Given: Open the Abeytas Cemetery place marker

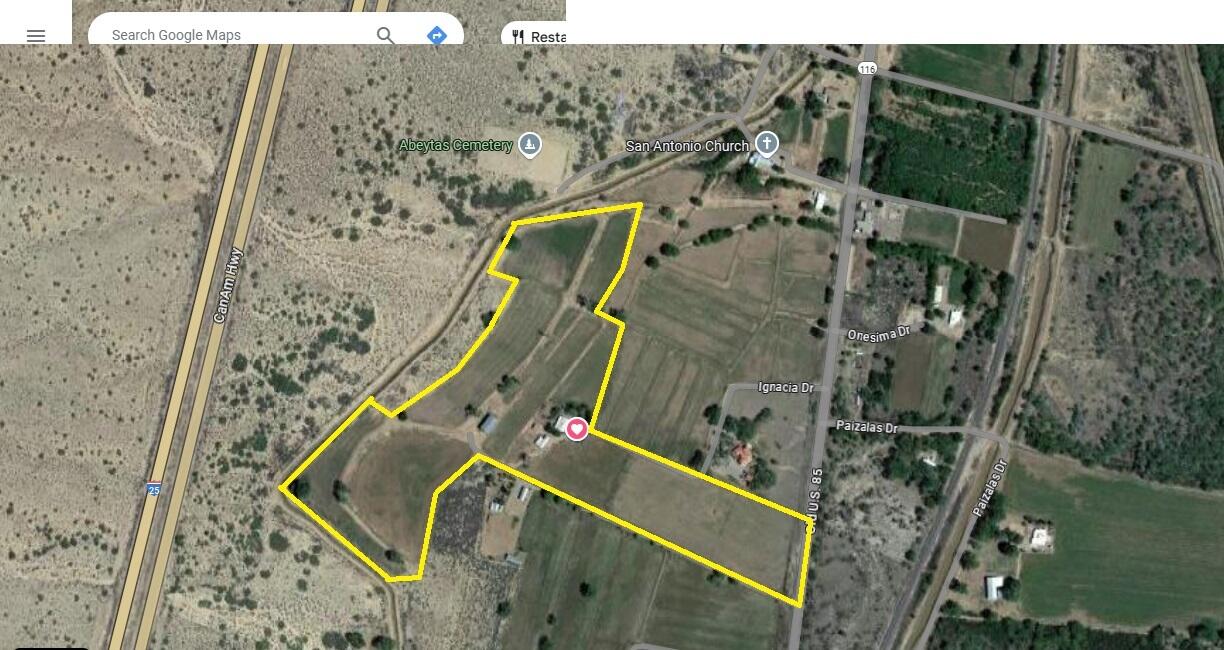Looking at the screenshot, I should click(530, 146).
